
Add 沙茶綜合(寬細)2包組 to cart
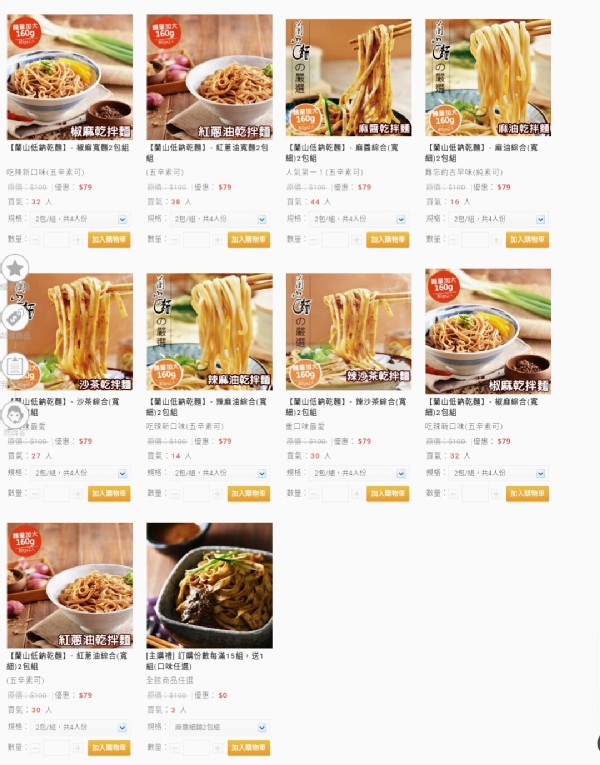click(x=109, y=493)
